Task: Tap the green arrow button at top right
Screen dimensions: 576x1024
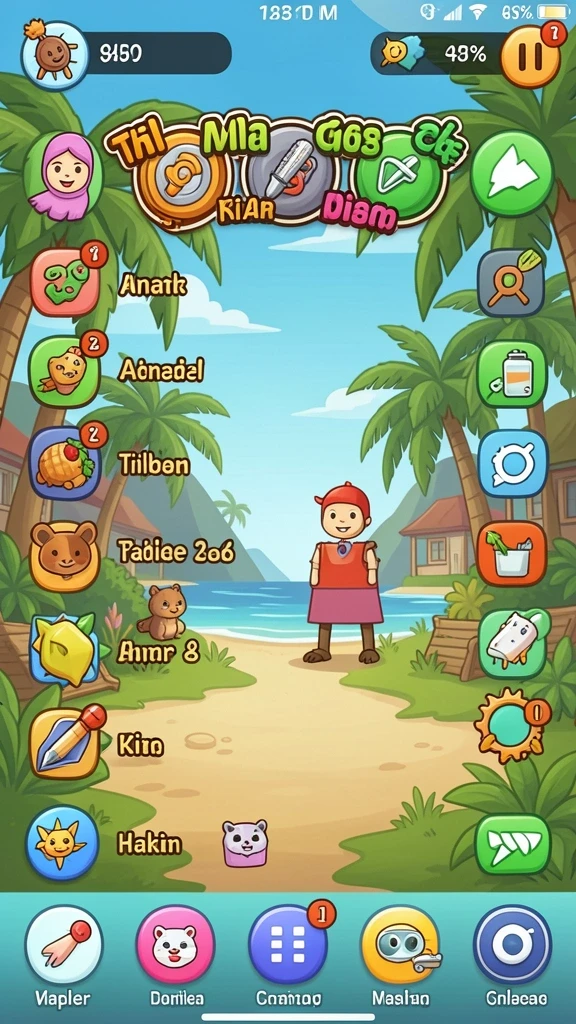Action: pyautogui.click(x=511, y=174)
